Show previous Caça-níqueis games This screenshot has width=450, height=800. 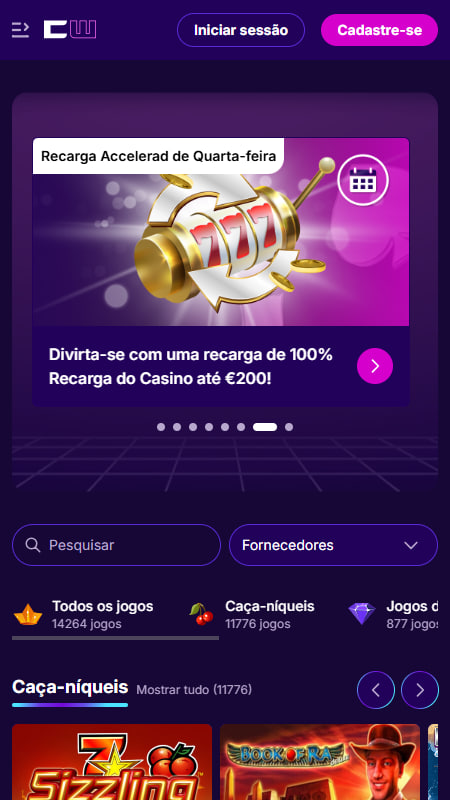click(x=376, y=690)
